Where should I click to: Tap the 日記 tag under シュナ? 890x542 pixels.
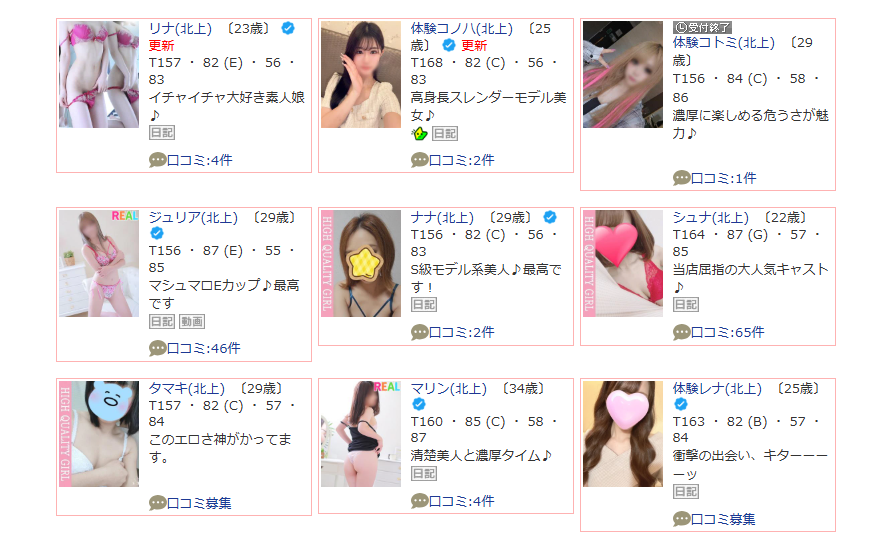tap(685, 304)
